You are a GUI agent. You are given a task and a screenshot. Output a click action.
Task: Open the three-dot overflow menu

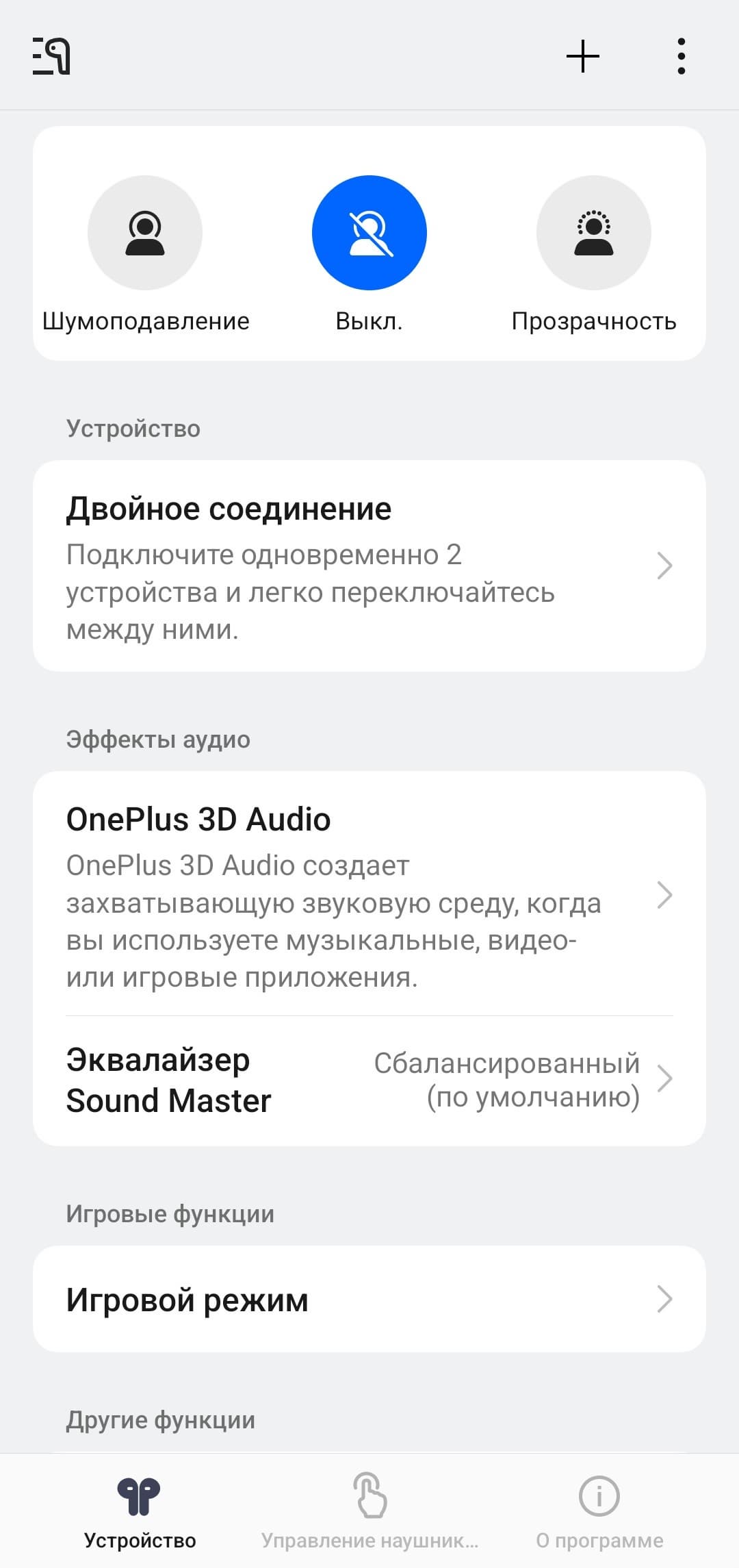click(681, 56)
